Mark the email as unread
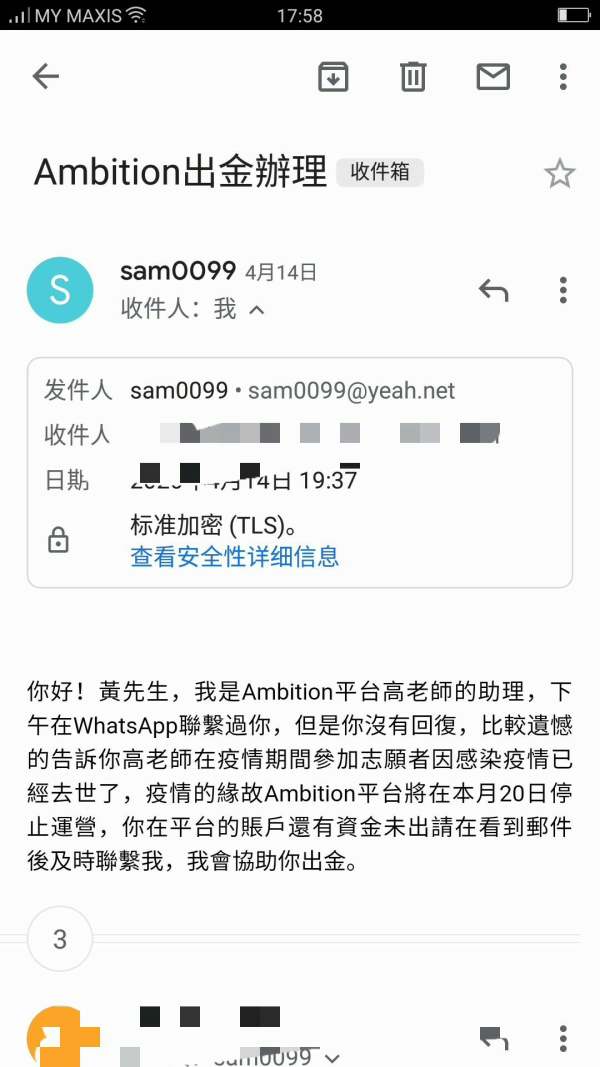The height and width of the screenshot is (1067, 600). coord(493,77)
